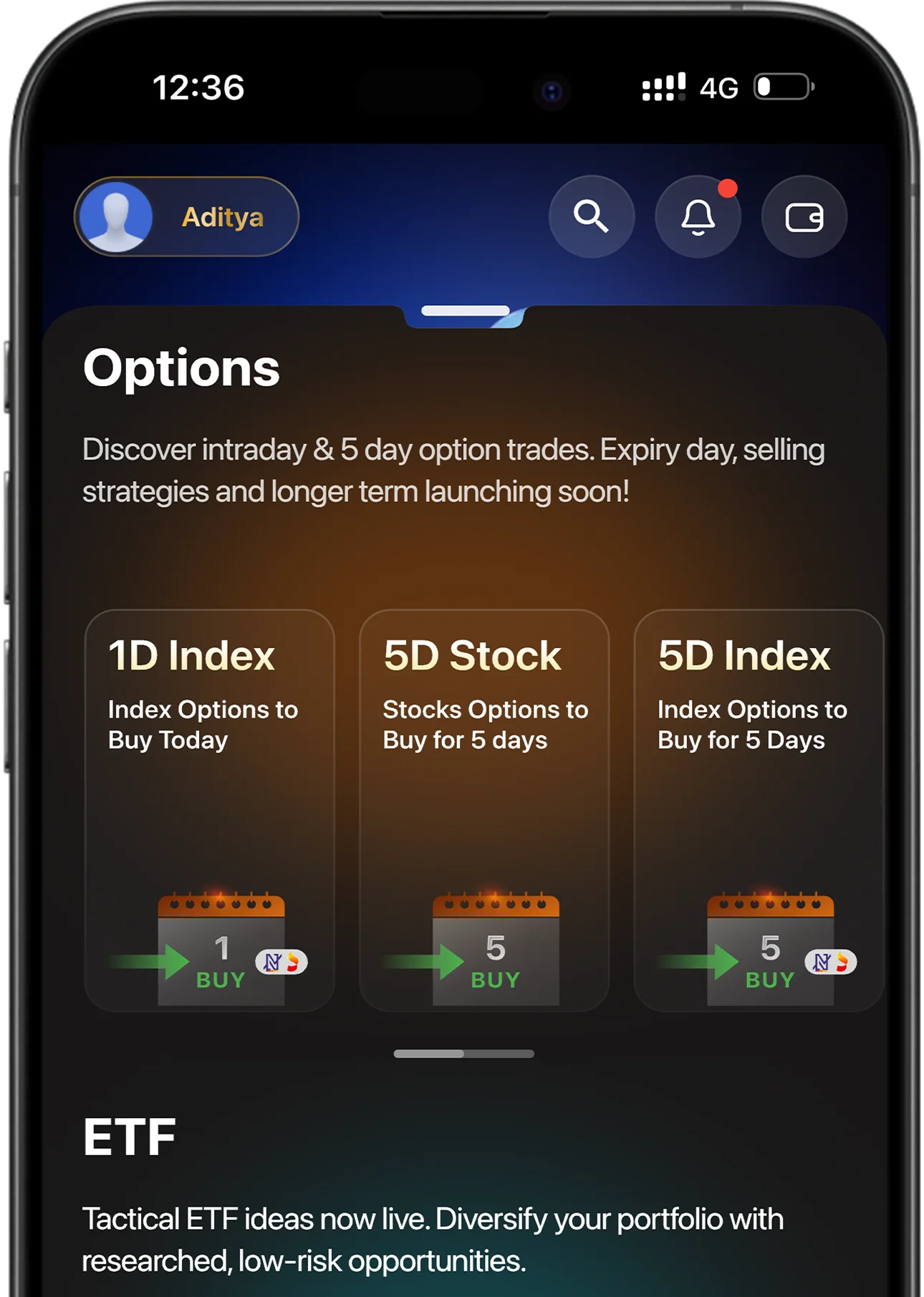Open the search icon

pyautogui.click(x=591, y=216)
